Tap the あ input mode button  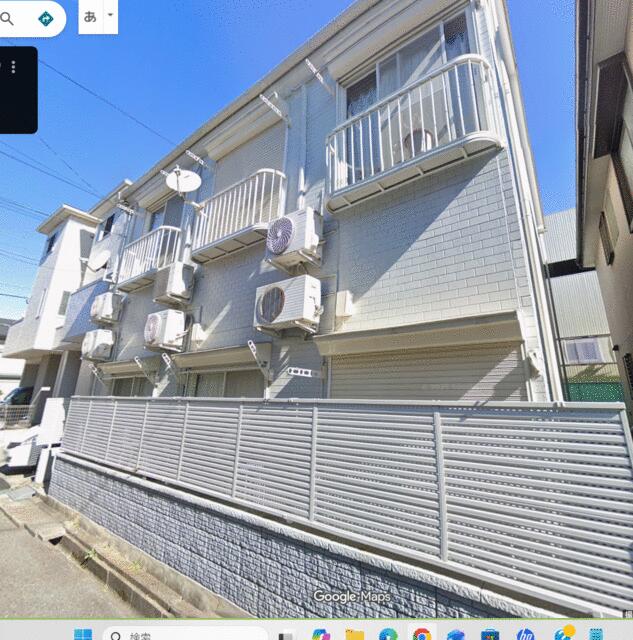point(91,16)
